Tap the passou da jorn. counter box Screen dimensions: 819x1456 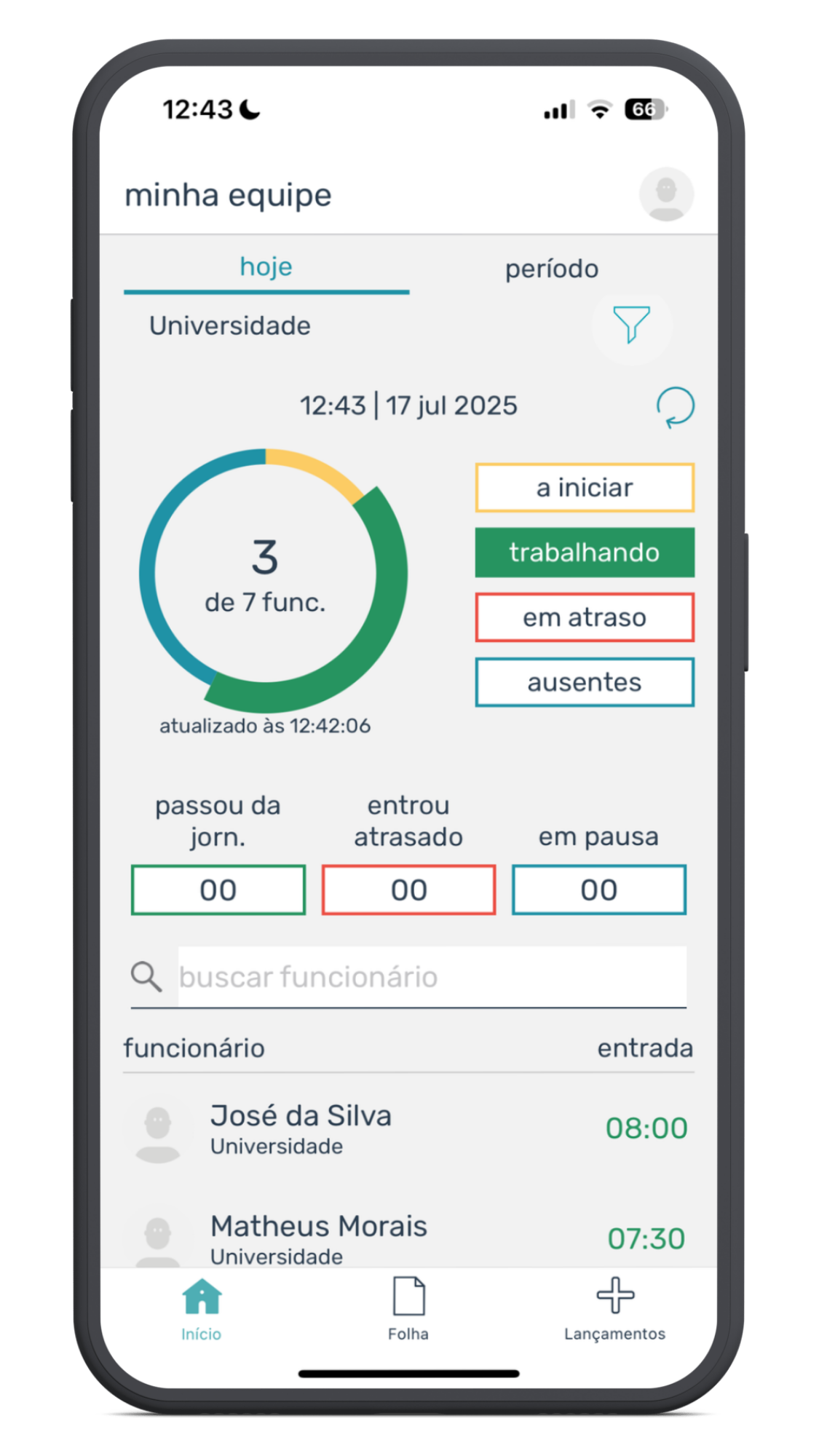pyautogui.click(x=218, y=890)
